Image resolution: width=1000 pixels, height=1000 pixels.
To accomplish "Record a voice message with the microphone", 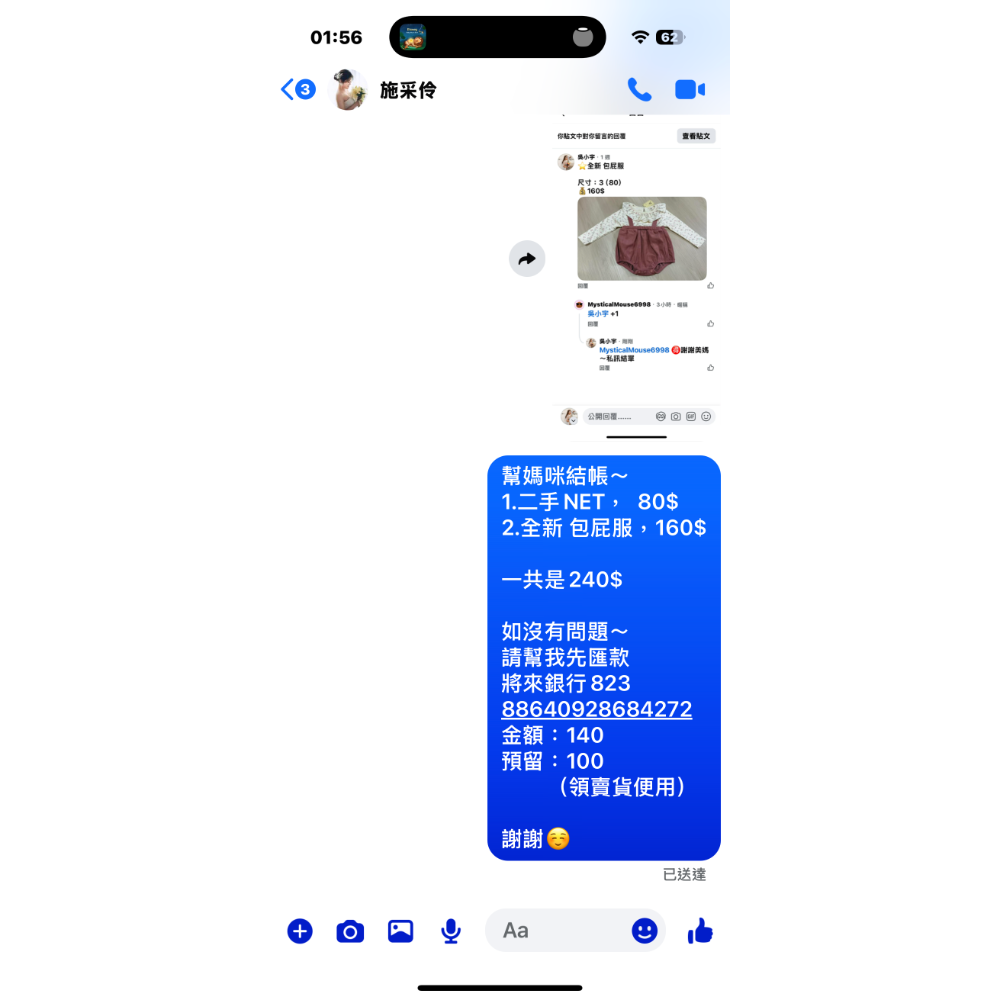I will coord(451,931).
